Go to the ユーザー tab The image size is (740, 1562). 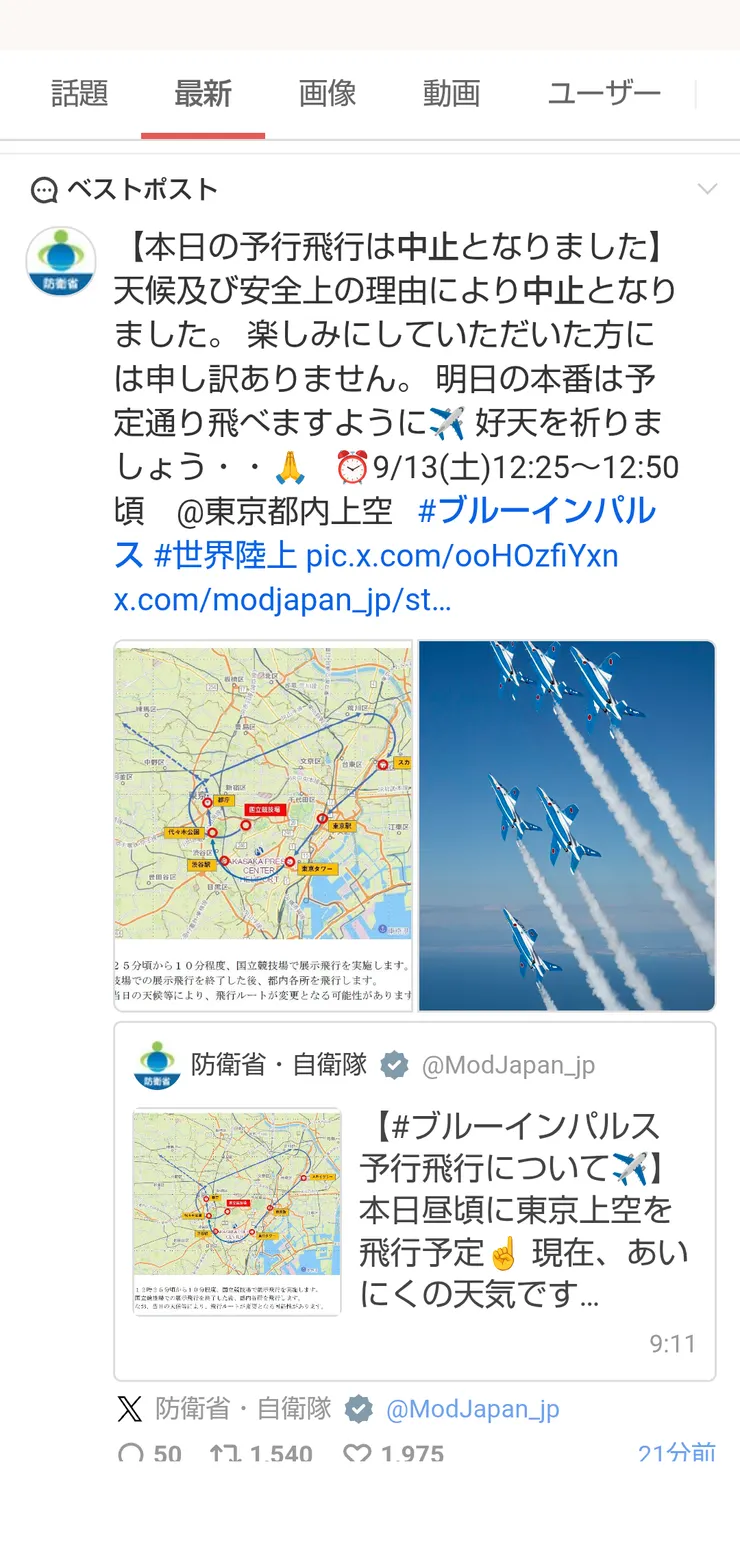[x=604, y=94]
